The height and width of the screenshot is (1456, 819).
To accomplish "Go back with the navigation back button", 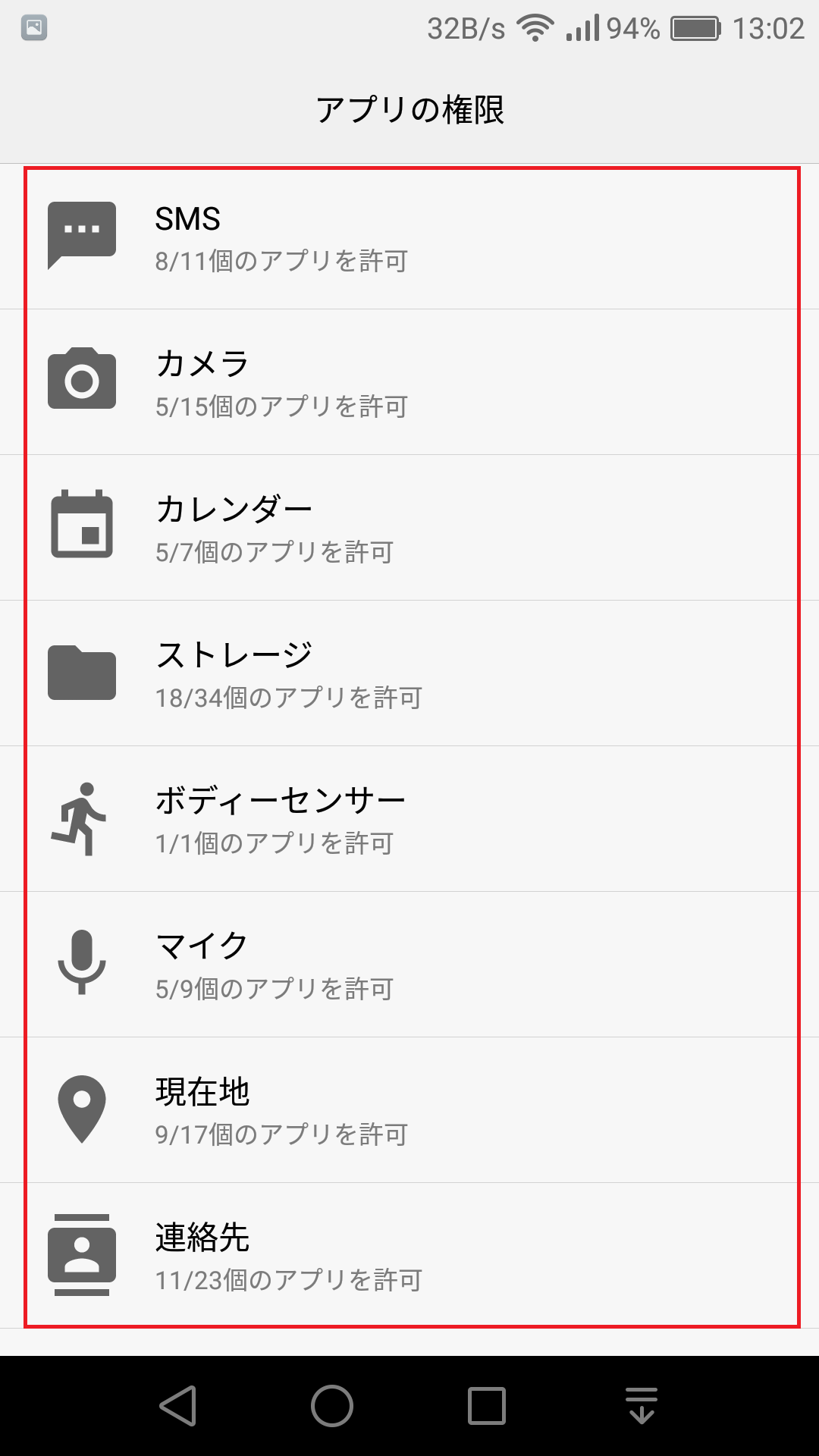I will tap(179, 1406).
